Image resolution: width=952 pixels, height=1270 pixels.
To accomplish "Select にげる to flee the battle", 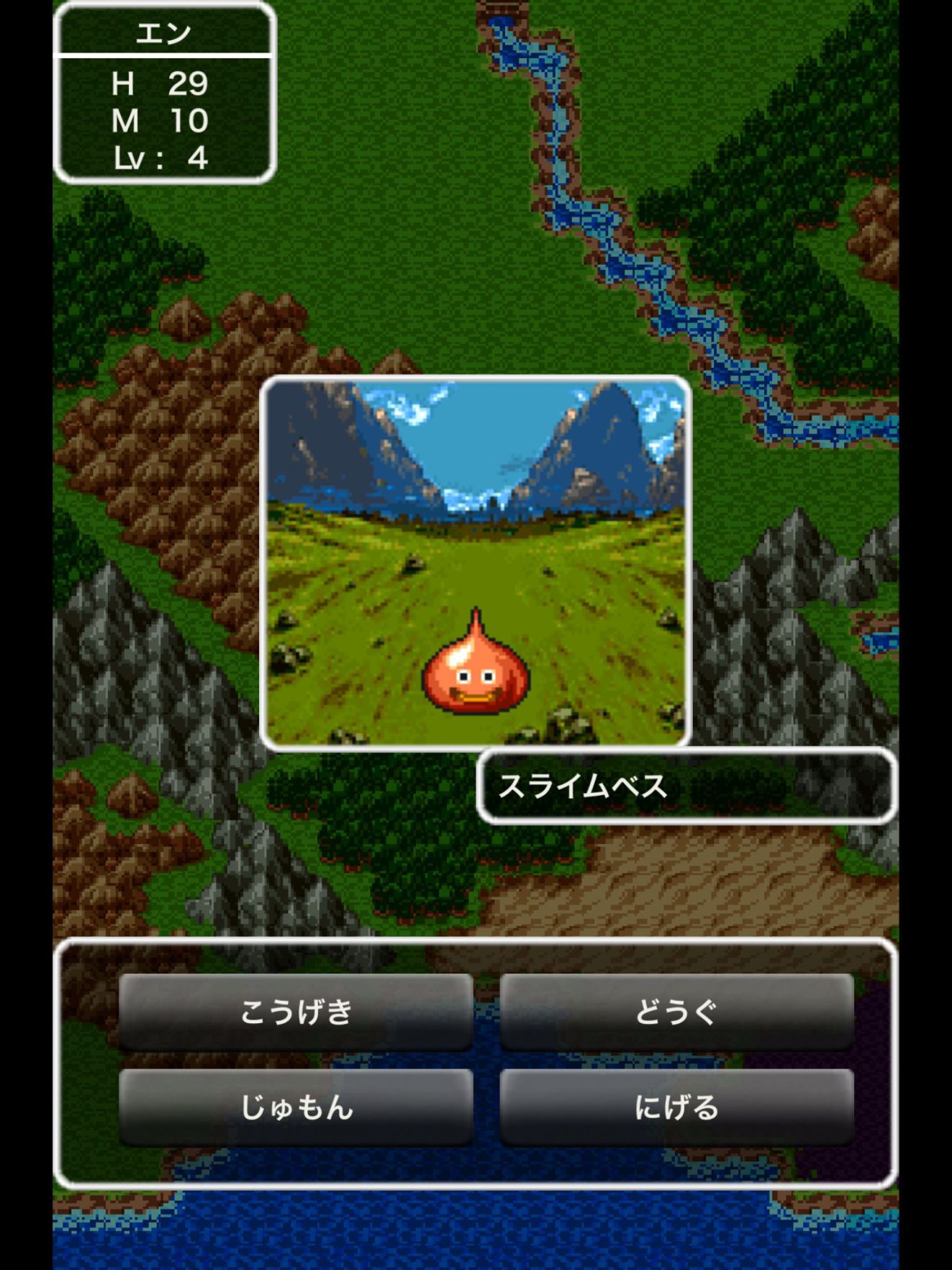I will pyautogui.click(x=676, y=1107).
